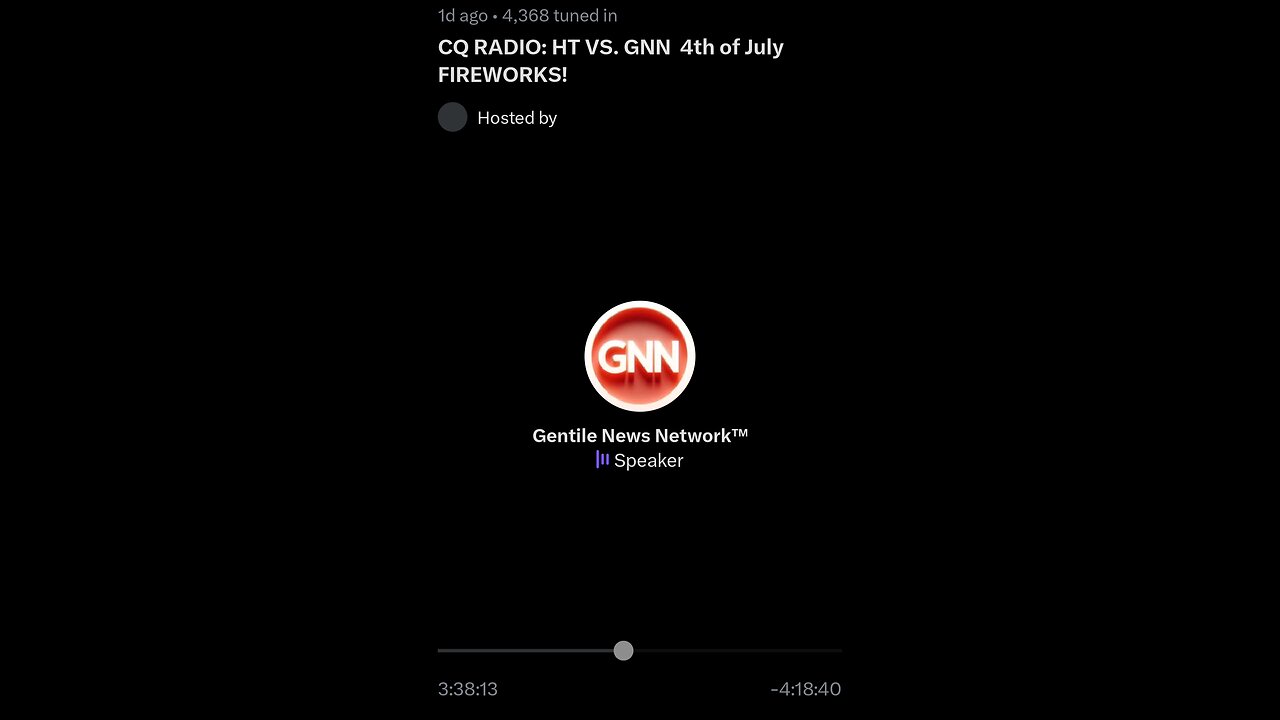Image resolution: width=1280 pixels, height=720 pixels.
Task: Tap the playback progress slider handle
Action: [623, 651]
